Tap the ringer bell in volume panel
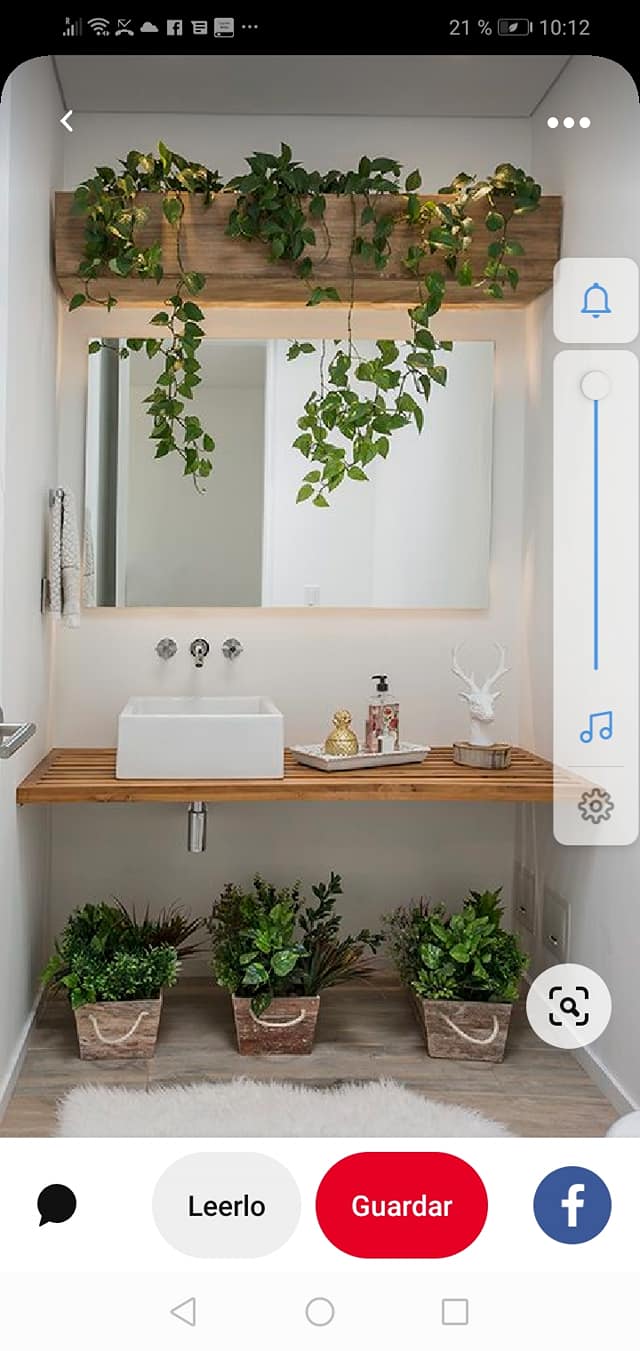The width and height of the screenshot is (640, 1351). 596,300
